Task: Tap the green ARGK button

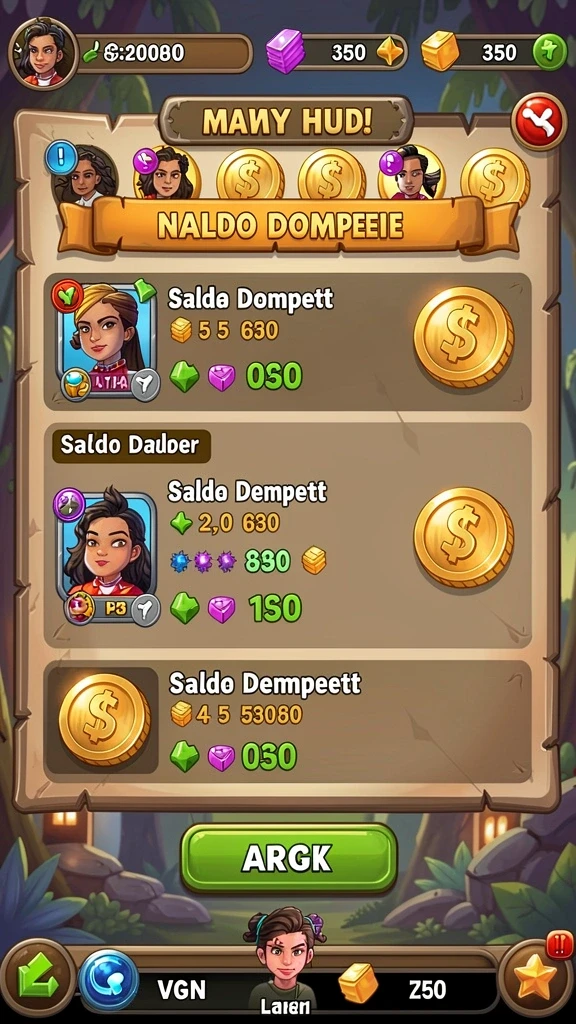Action: pos(289,859)
